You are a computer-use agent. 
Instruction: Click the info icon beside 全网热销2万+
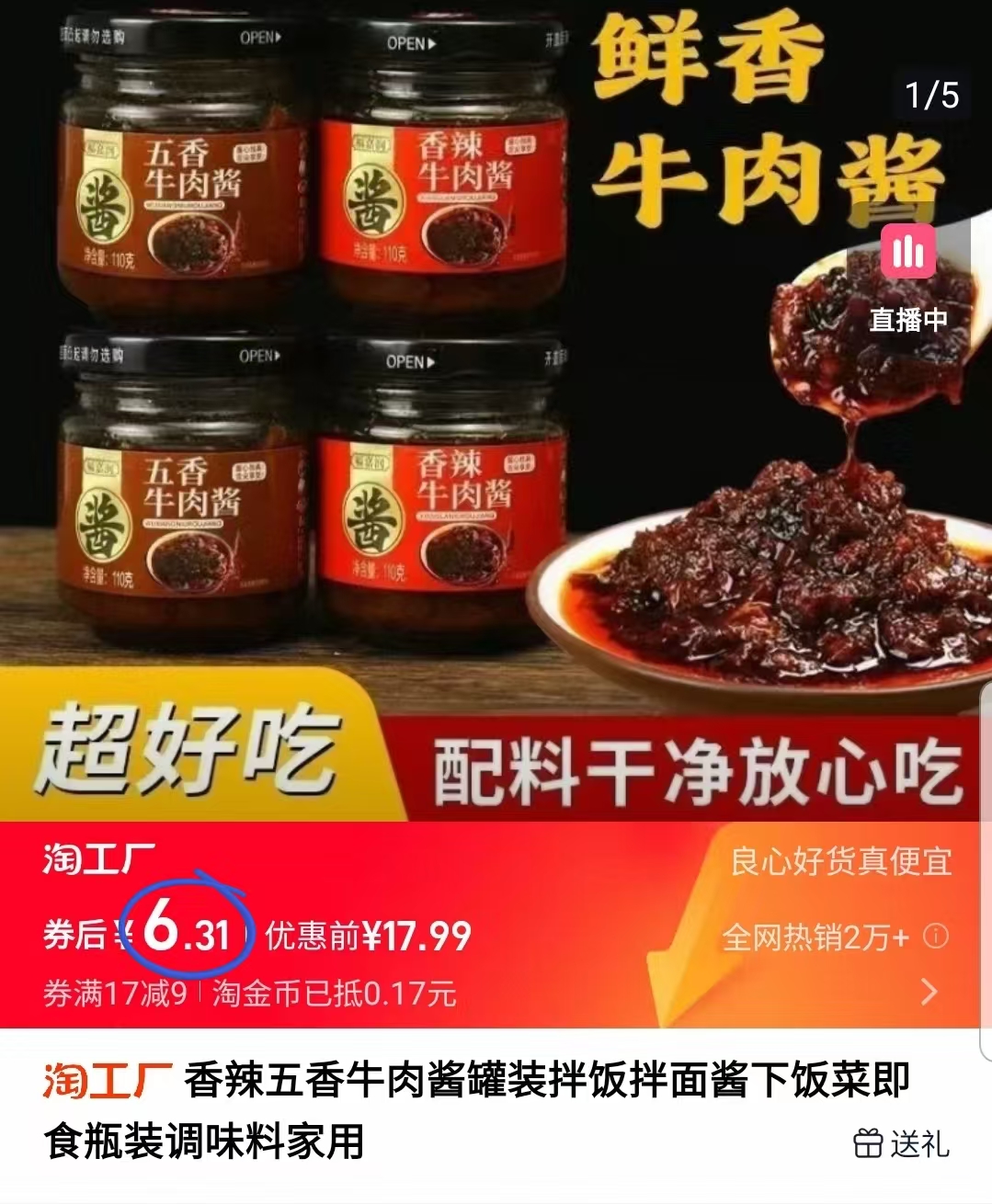tap(936, 937)
